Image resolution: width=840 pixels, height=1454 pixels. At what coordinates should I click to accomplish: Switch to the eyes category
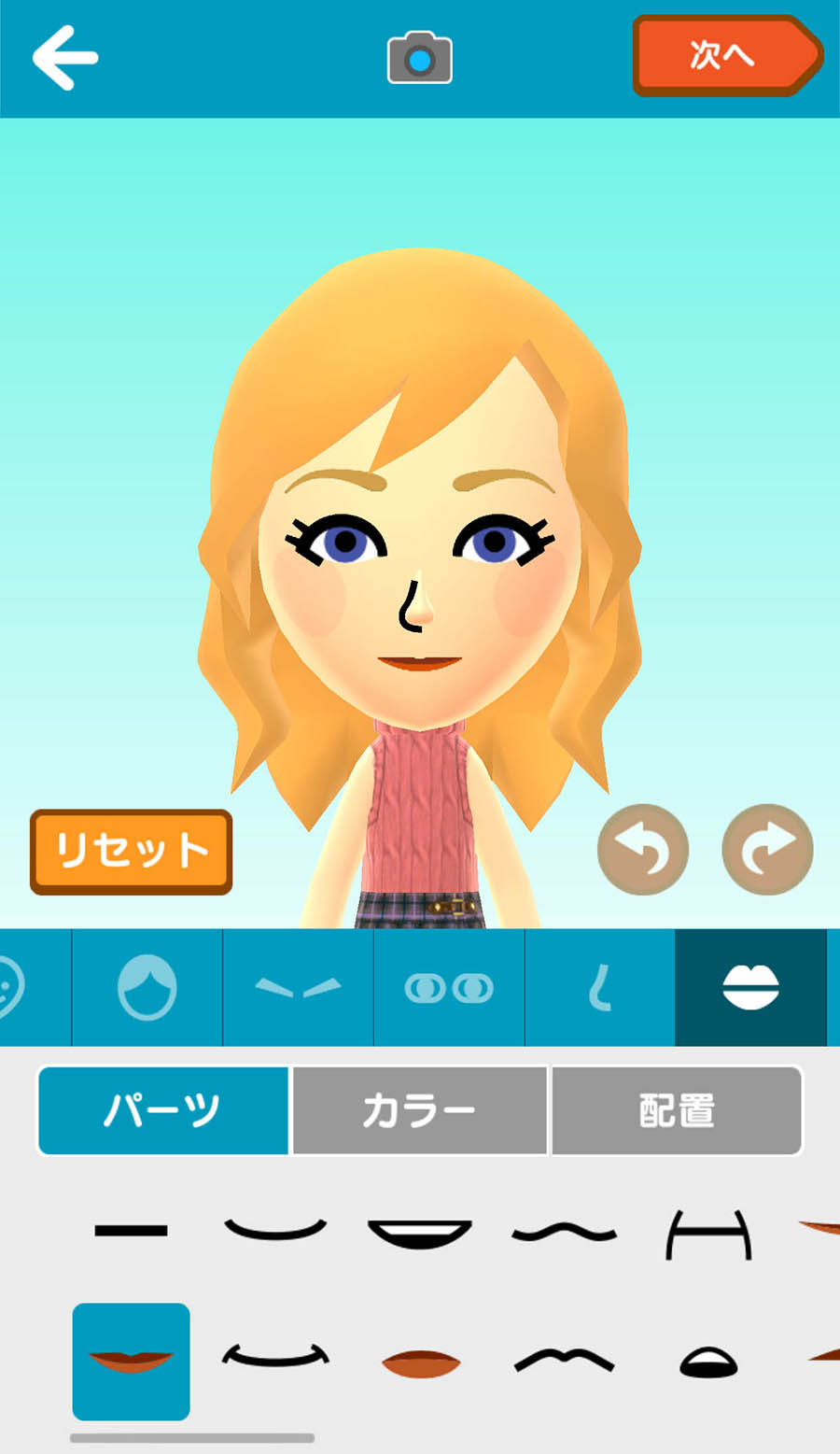pyautogui.click(x=449, y=987)
